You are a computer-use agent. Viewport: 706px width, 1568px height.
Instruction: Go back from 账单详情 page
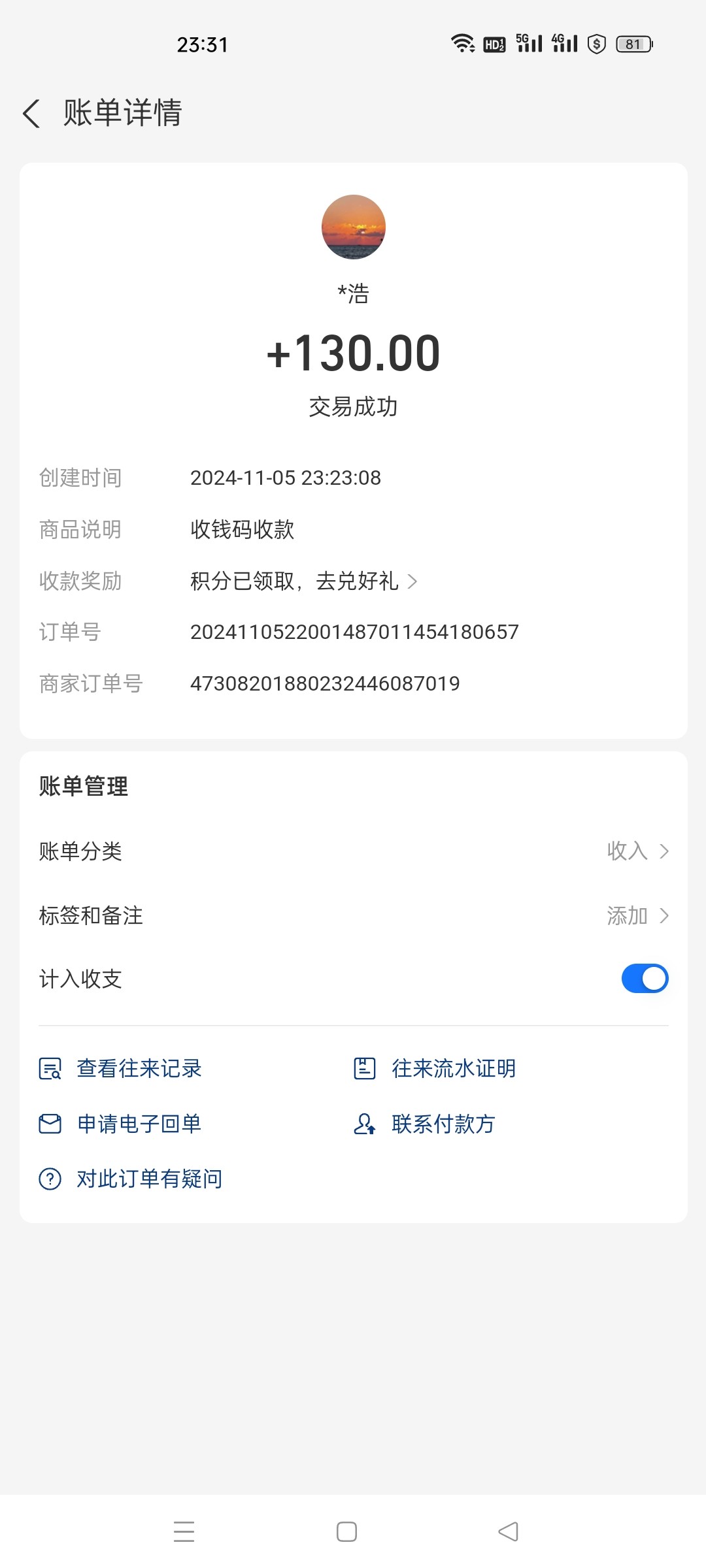31,114
